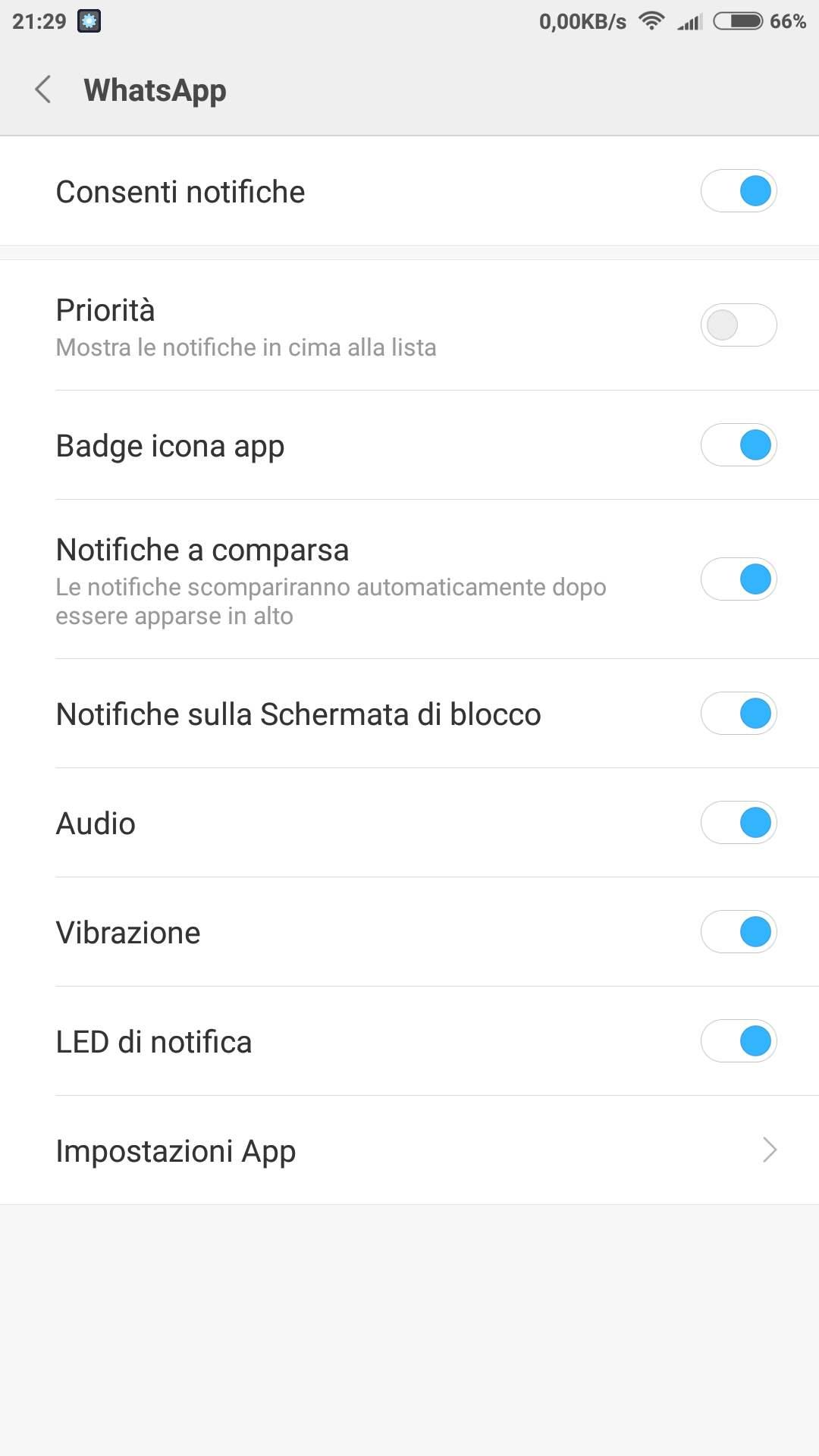Disable Badge icona app
The height and width of the screenshot is (1456, 819).
pos(739,445)
